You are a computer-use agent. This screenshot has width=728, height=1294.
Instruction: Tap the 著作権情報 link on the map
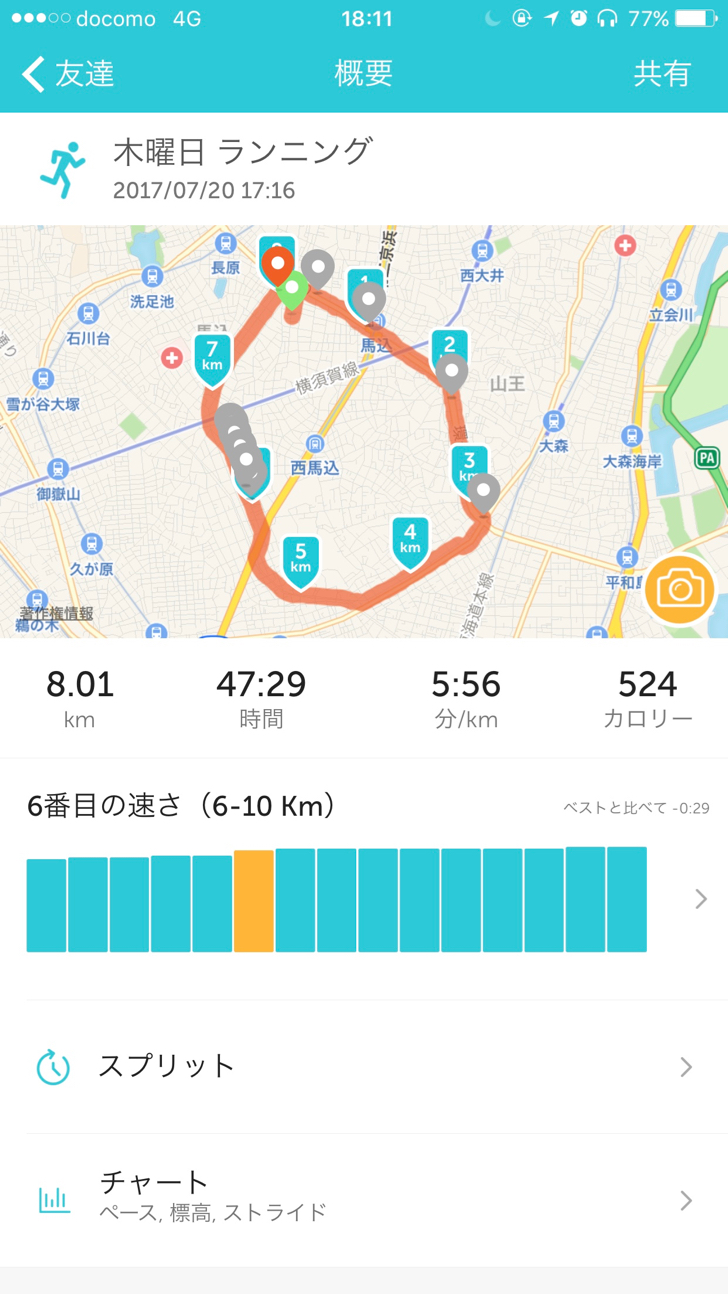[x=56, y=613]
